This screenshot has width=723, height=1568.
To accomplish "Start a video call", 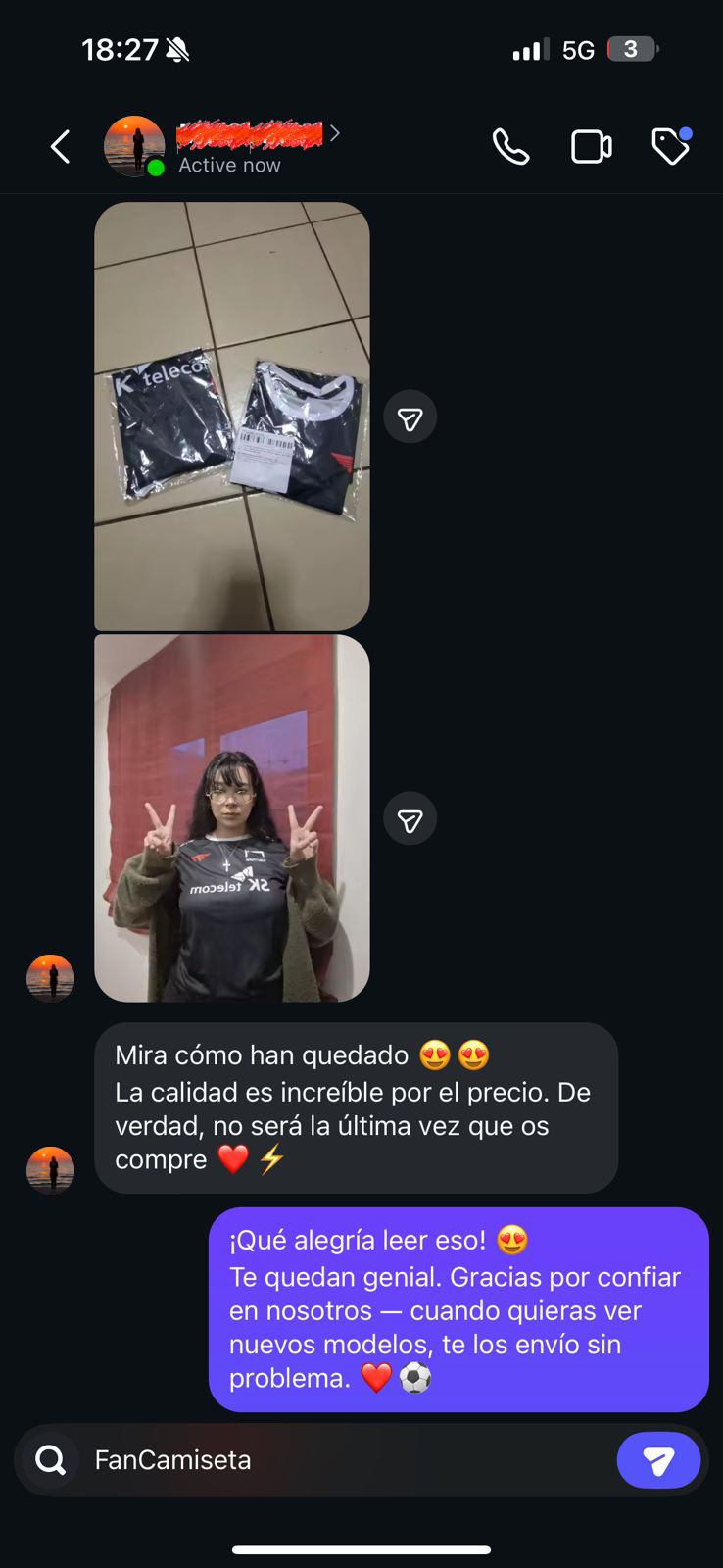I will pyautogui.click(x=591, y=147).
